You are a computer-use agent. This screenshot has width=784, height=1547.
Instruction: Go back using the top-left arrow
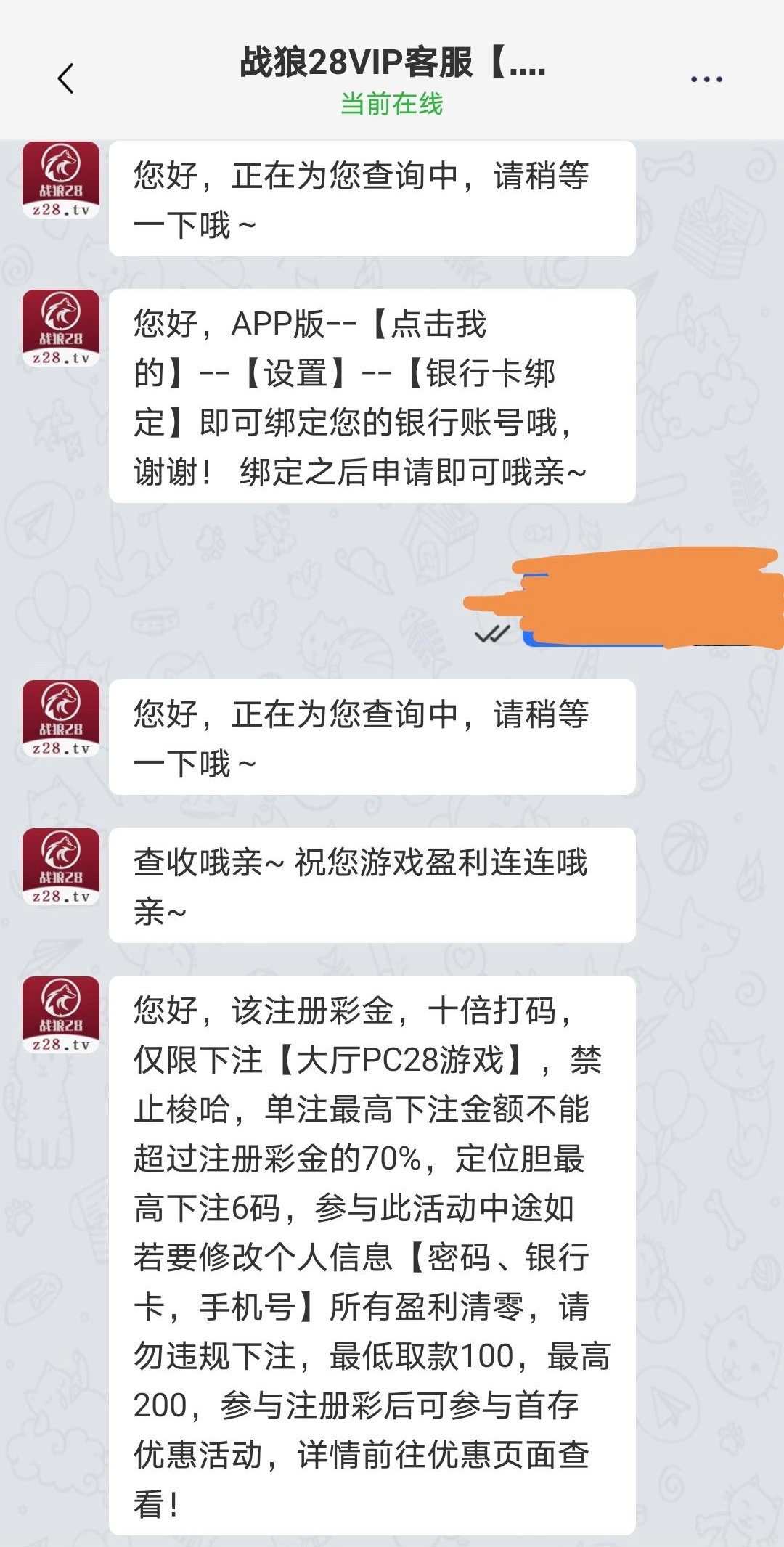(65, 78)
